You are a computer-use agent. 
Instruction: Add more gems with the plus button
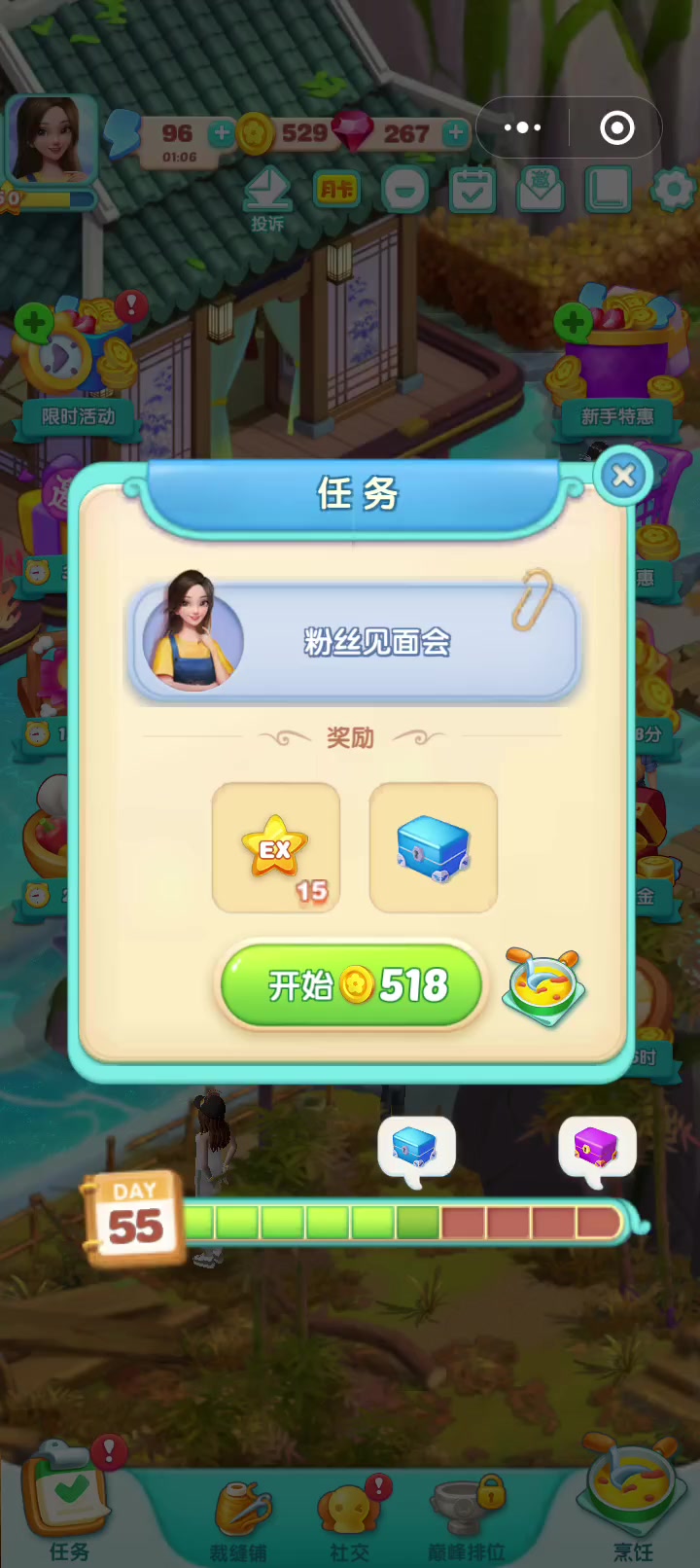click(455, 132)
